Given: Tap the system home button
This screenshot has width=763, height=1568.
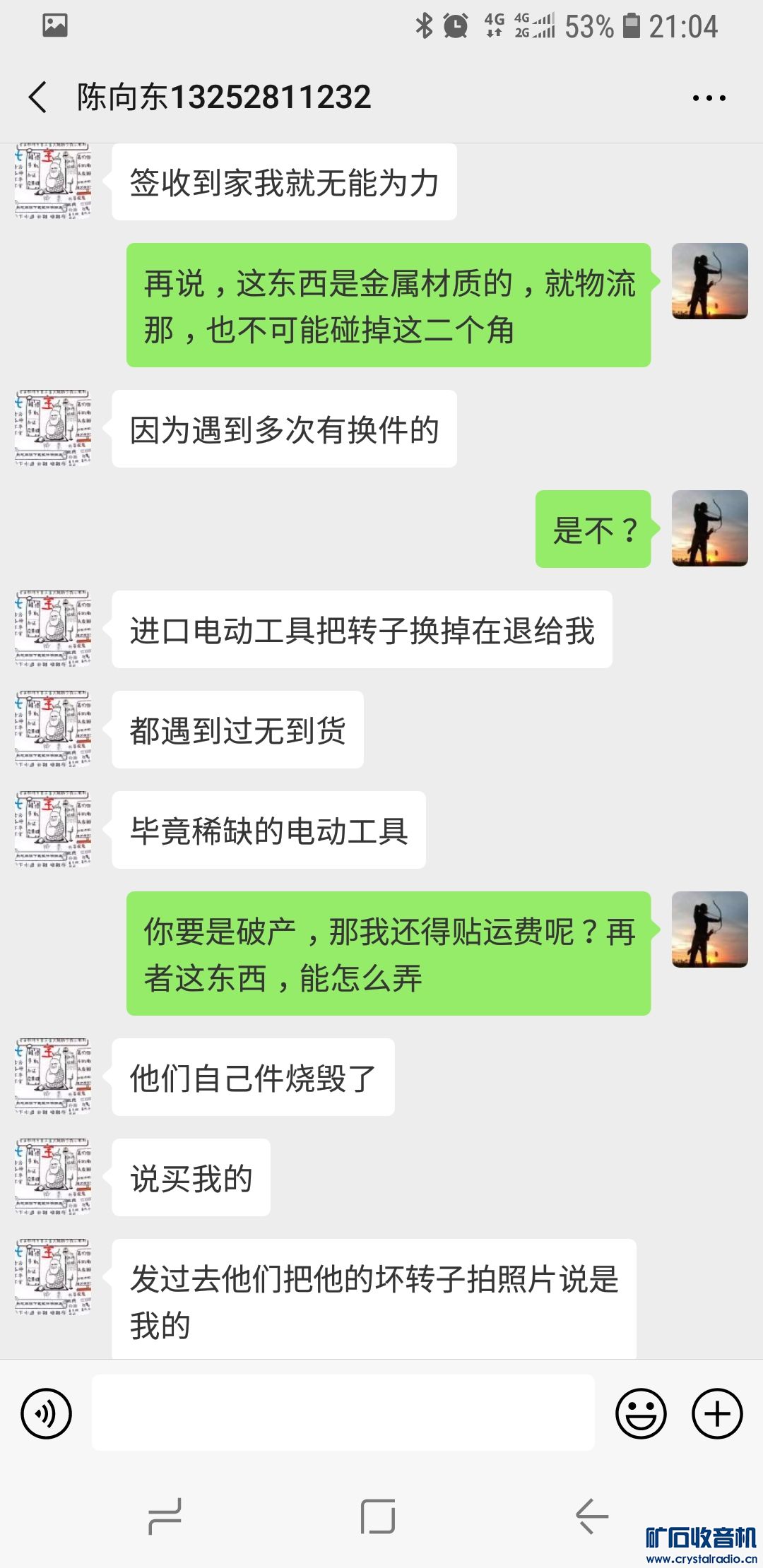Looking at the screenshot, I should click(378, 1516).
